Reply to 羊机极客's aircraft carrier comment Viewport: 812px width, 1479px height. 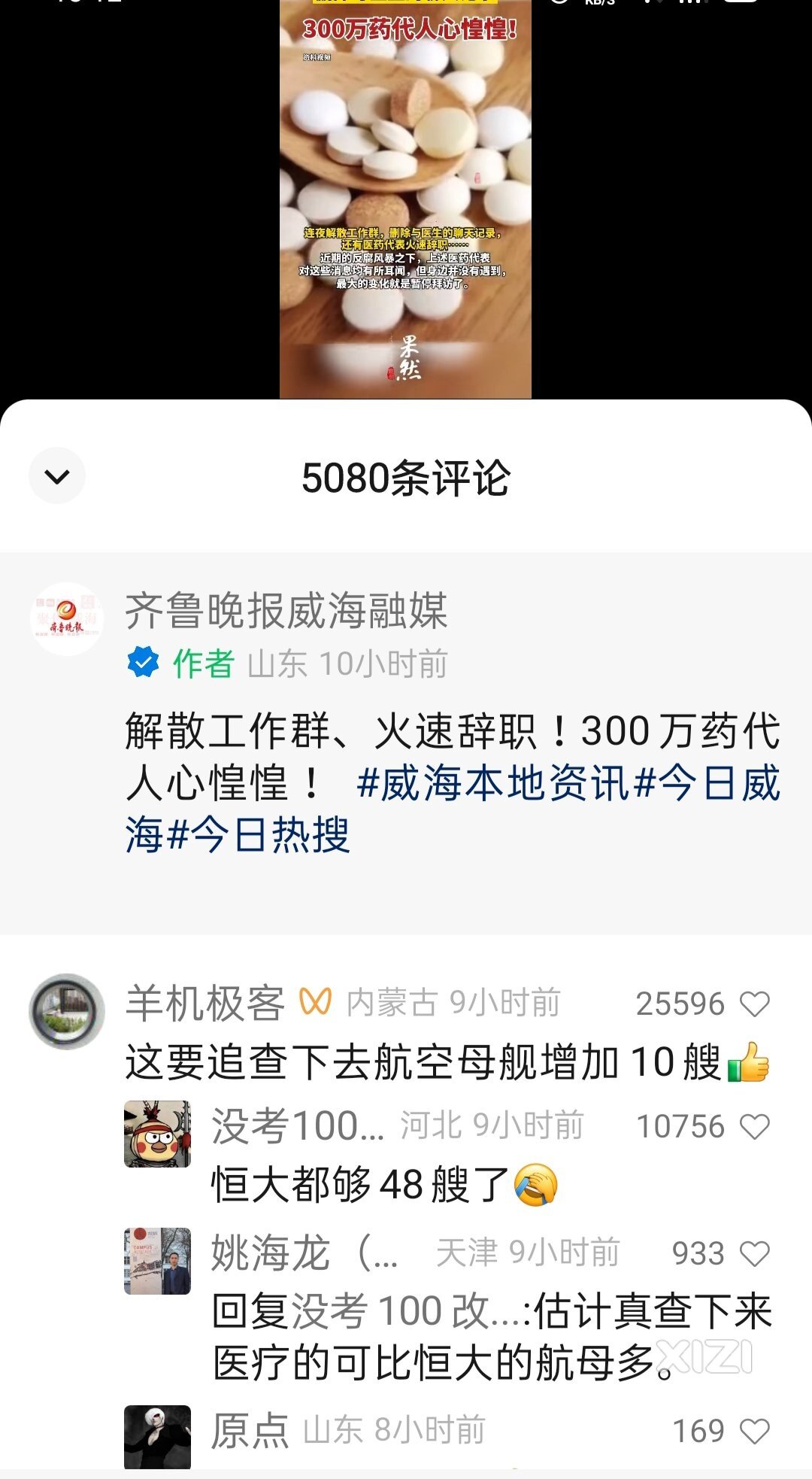421,1062
